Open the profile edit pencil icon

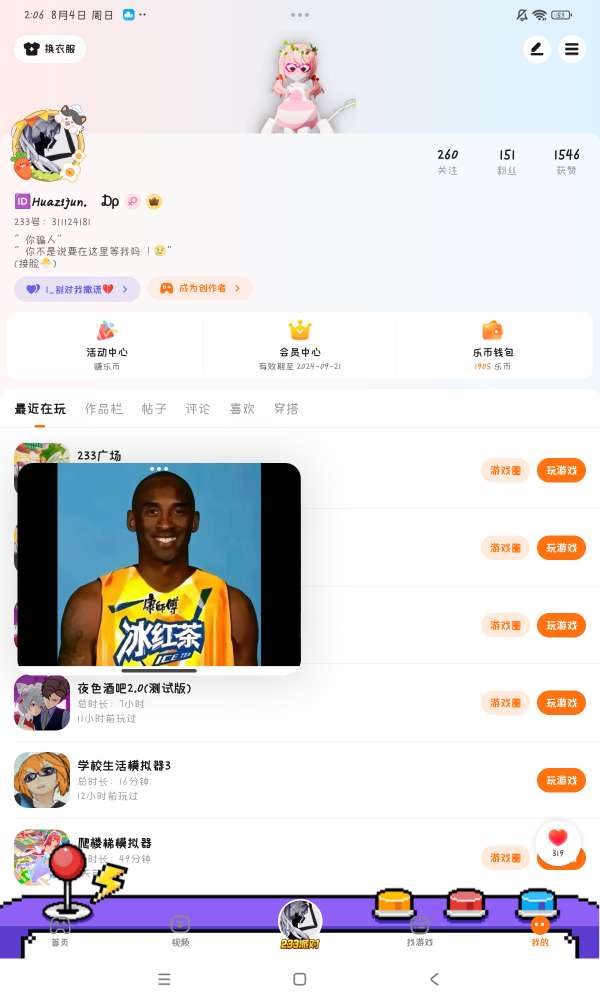(537, 48)
